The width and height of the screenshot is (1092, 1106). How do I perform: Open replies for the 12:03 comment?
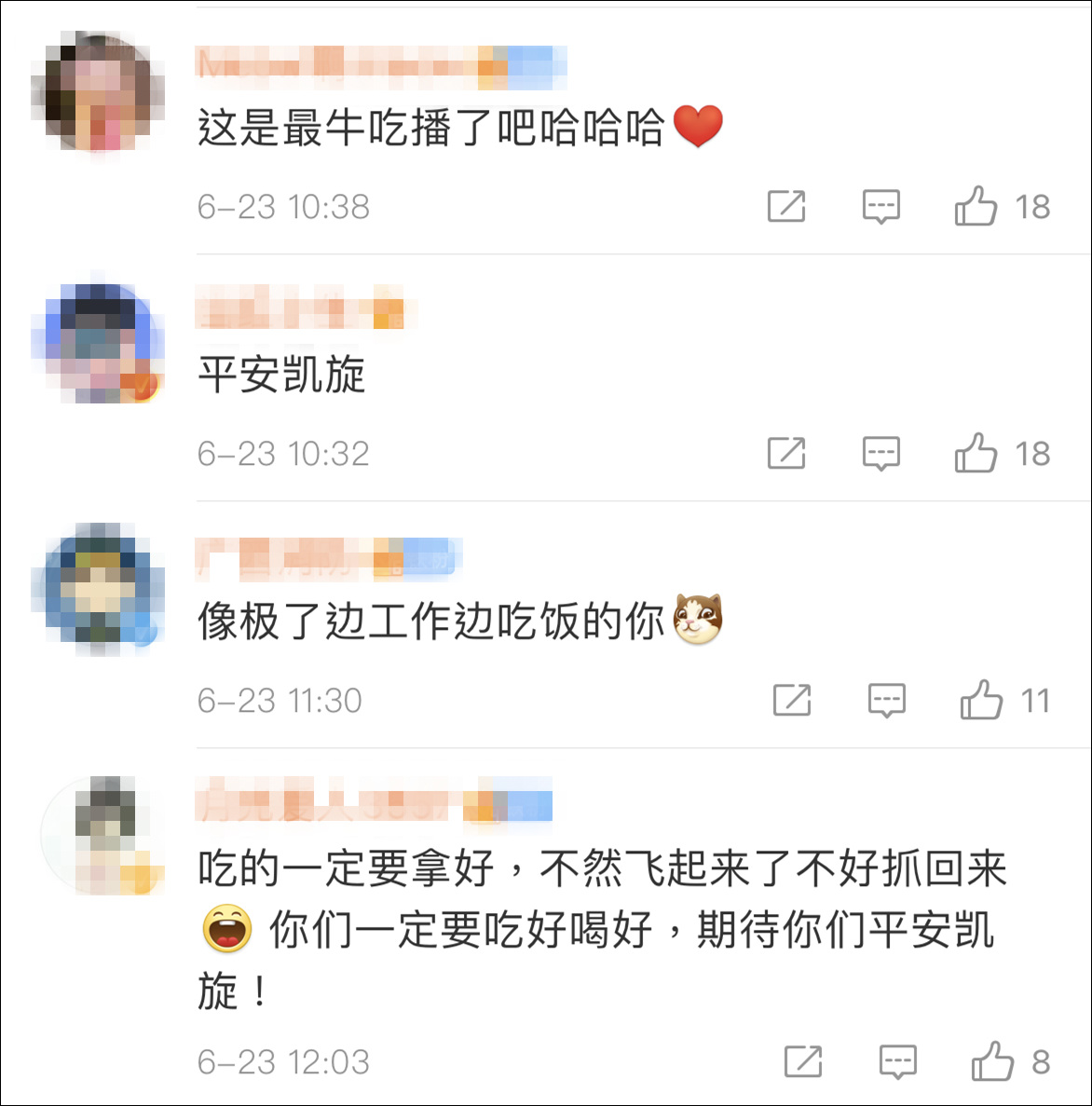click(896, 1061)
